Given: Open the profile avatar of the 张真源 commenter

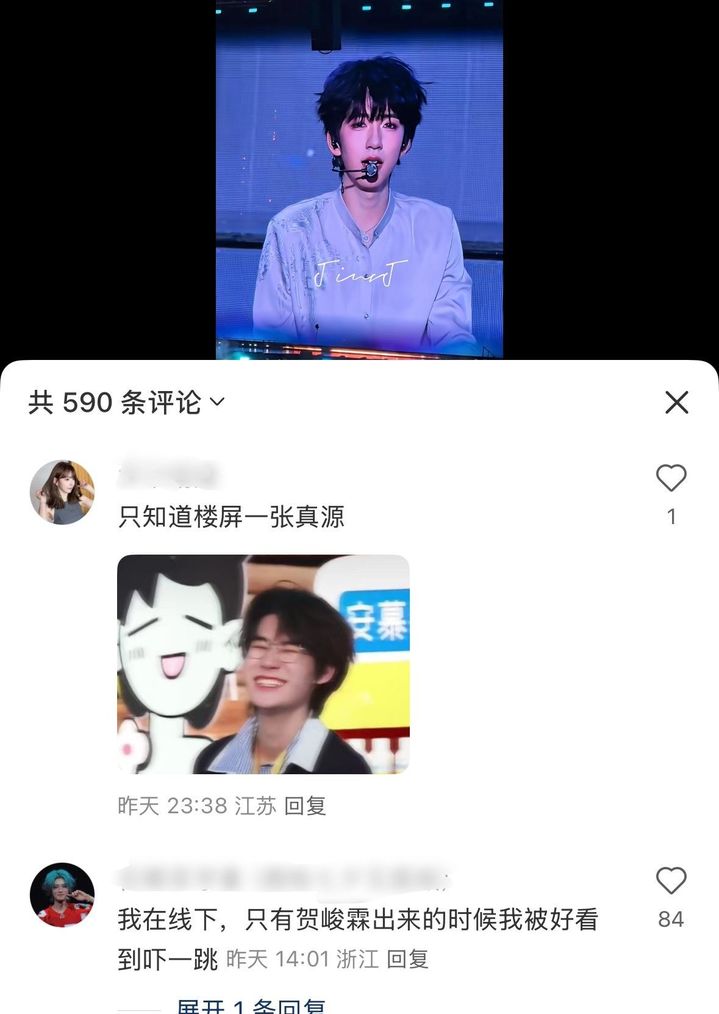Looking at the screenshot, I should coord(62,492).
